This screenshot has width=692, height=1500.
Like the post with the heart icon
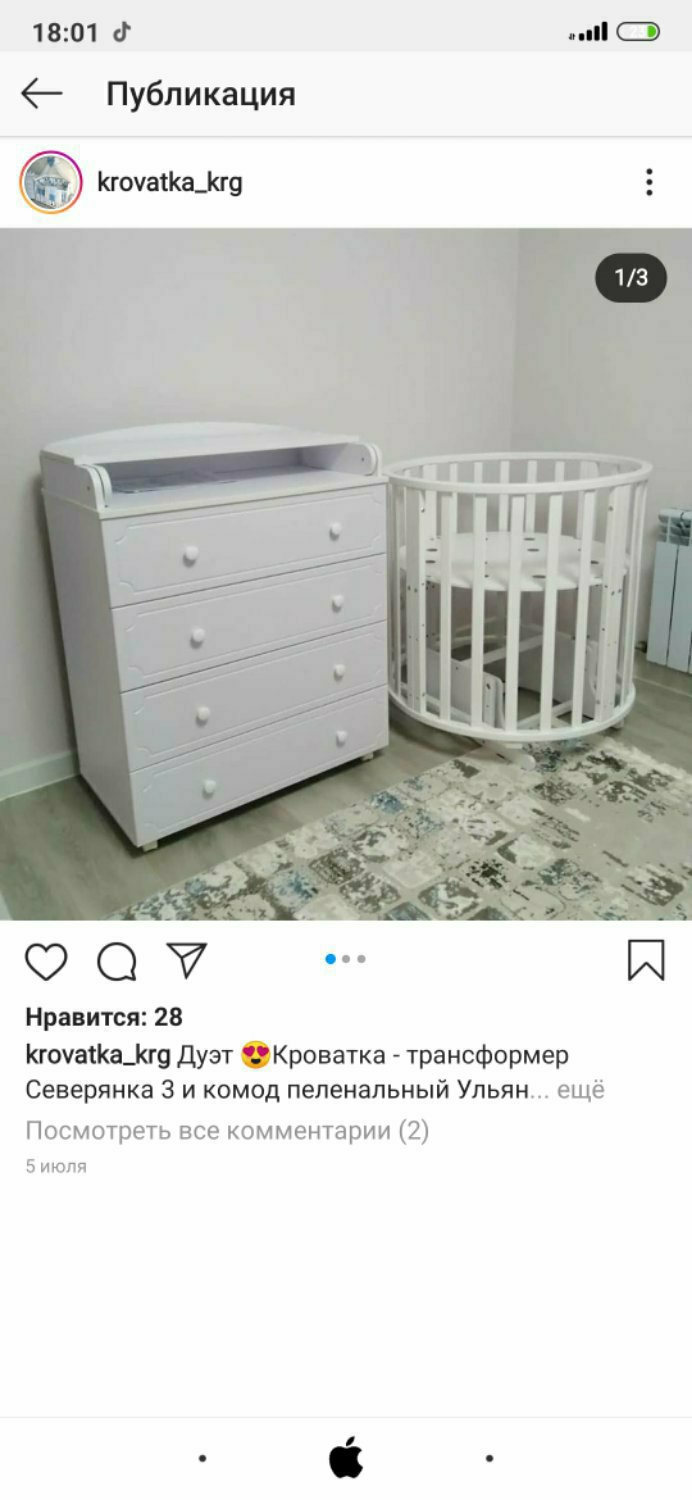pyautogui.click(x=46, y=961)
